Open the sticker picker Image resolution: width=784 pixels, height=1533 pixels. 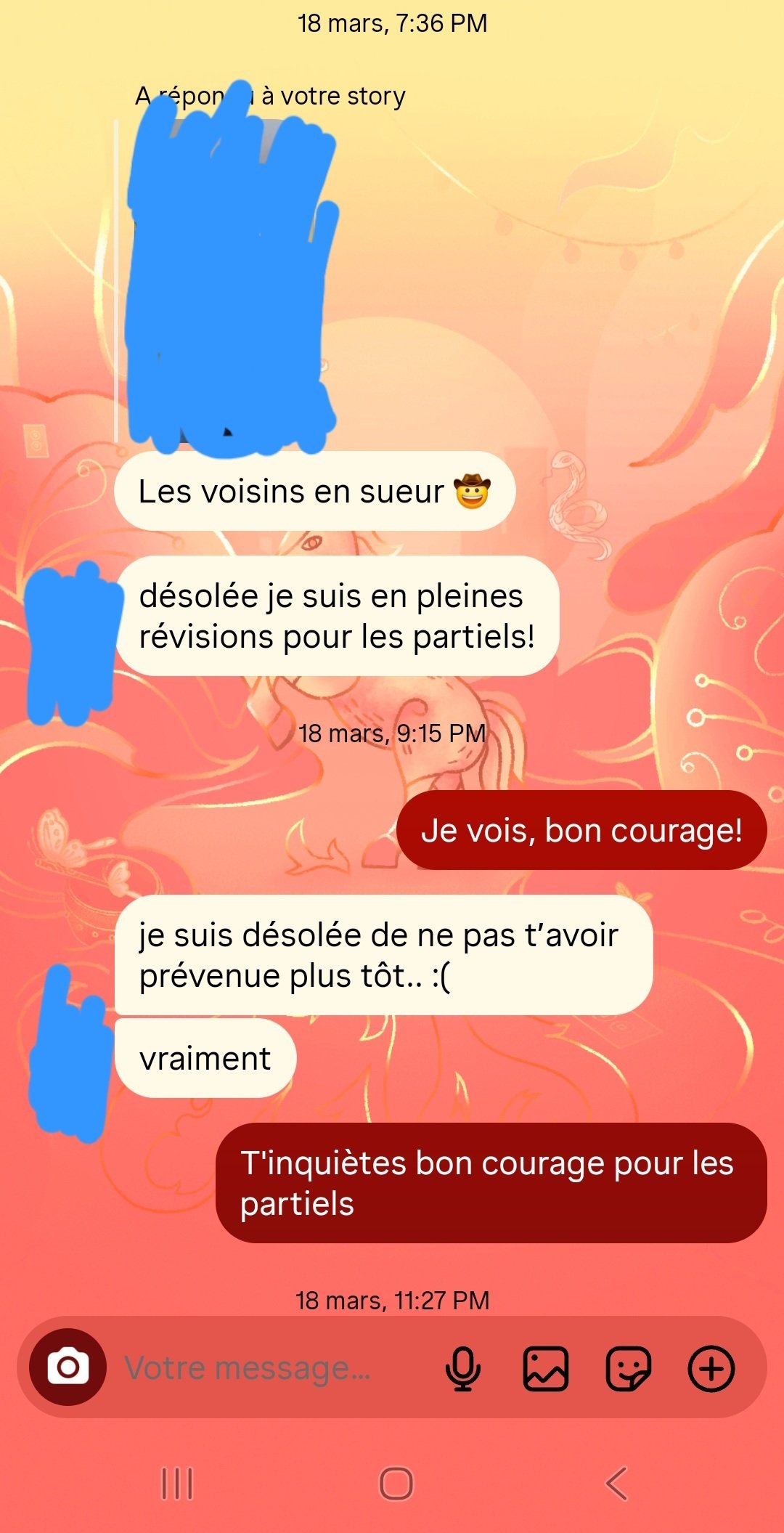[x=628, y=1368]
